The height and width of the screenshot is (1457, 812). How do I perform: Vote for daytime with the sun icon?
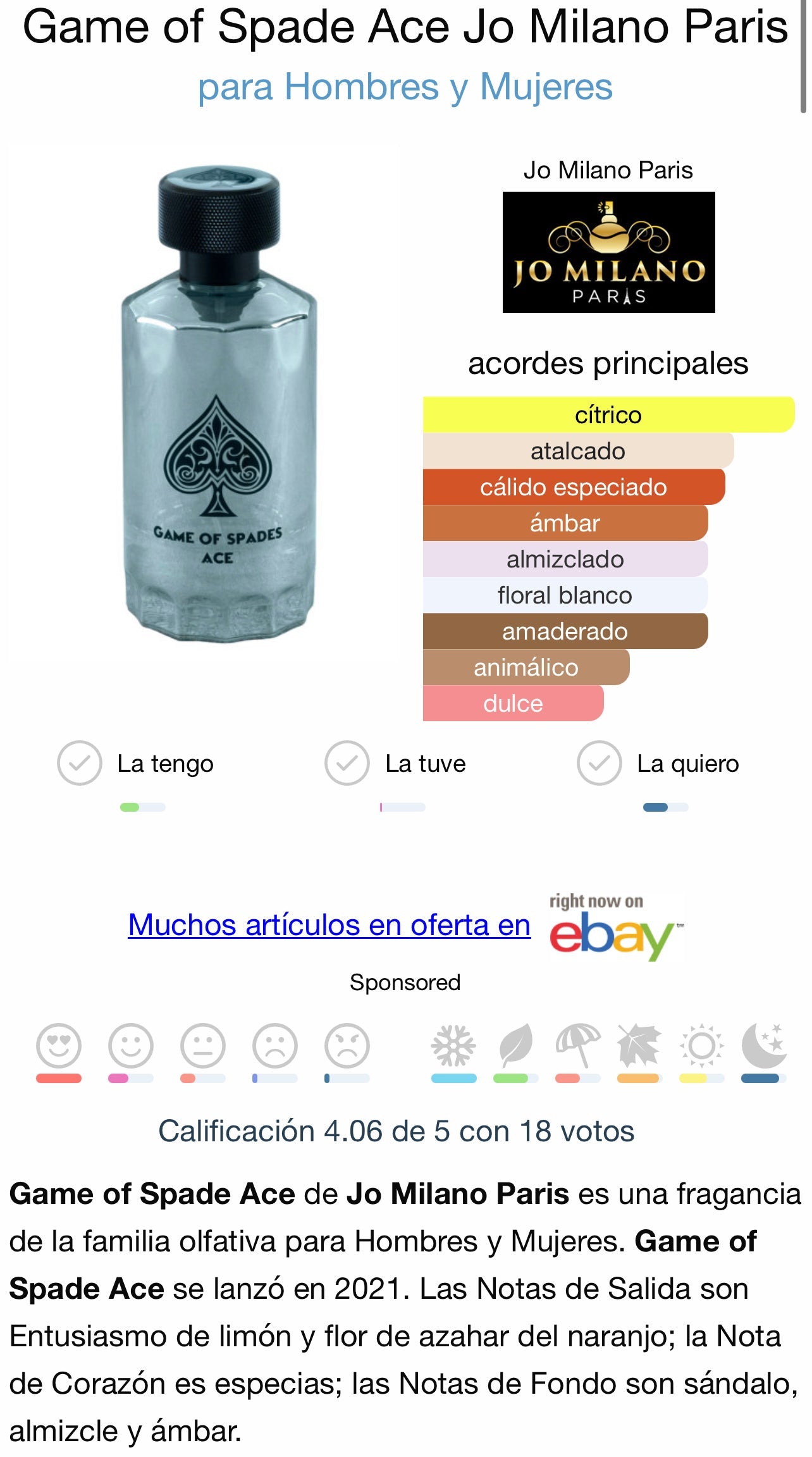point(701,1046)
